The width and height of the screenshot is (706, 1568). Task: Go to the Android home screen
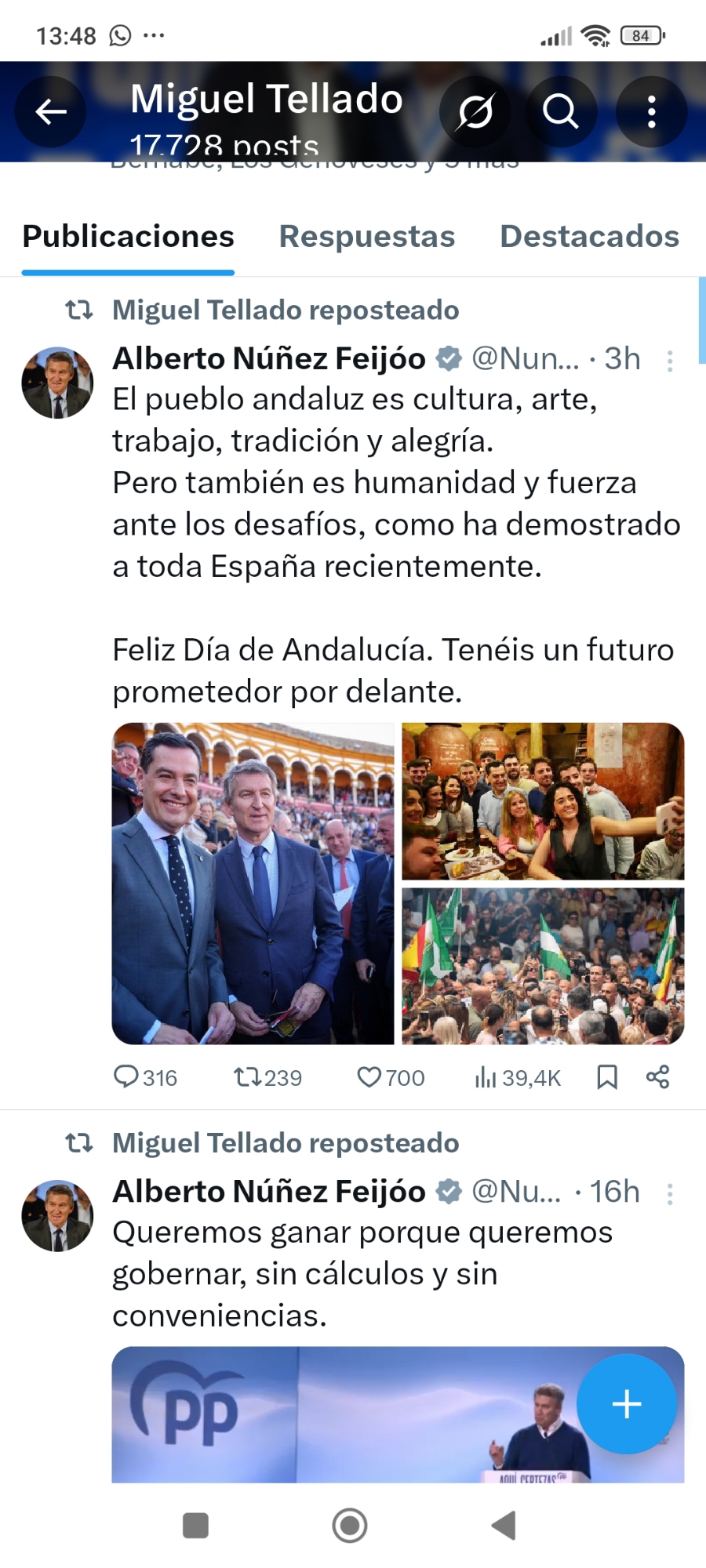pyautogui.click(x=350, y=1526)
